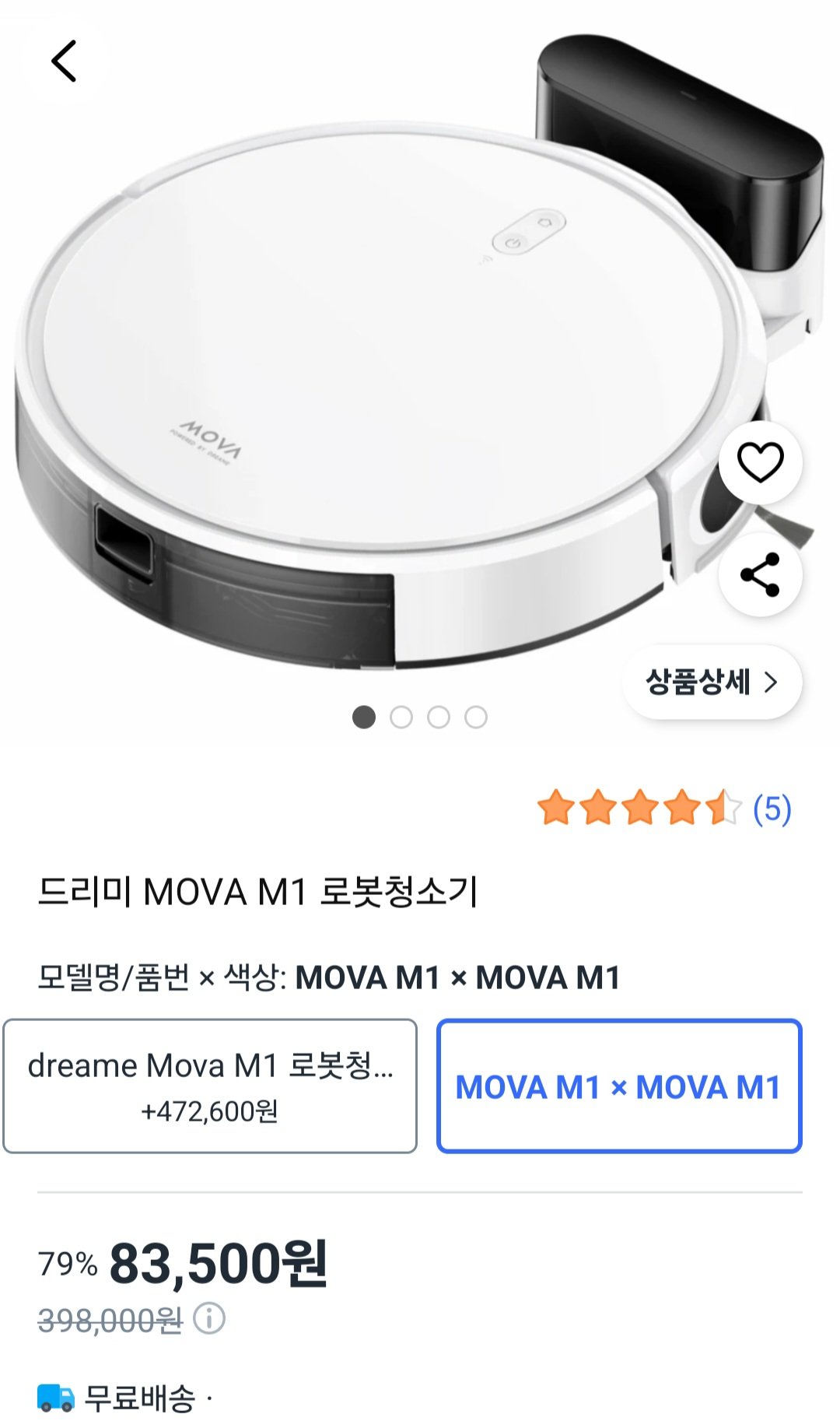Select the "MOVA M1 × MOVA M1" option
This screenshot has height=1428, width=840.
pyautogui.click(x=619, y=1084)
